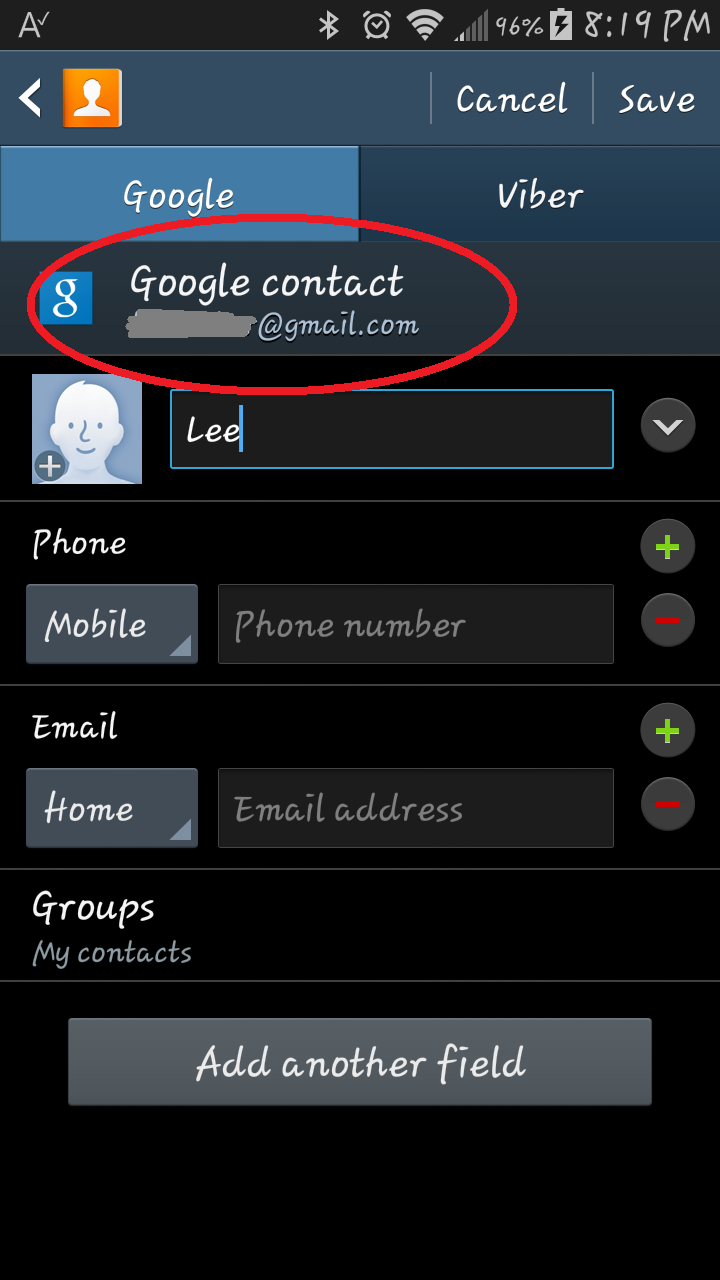The width and height of the screenshot is (720, 1280).
Task: Focus the Phone number field
Action: 415,625
